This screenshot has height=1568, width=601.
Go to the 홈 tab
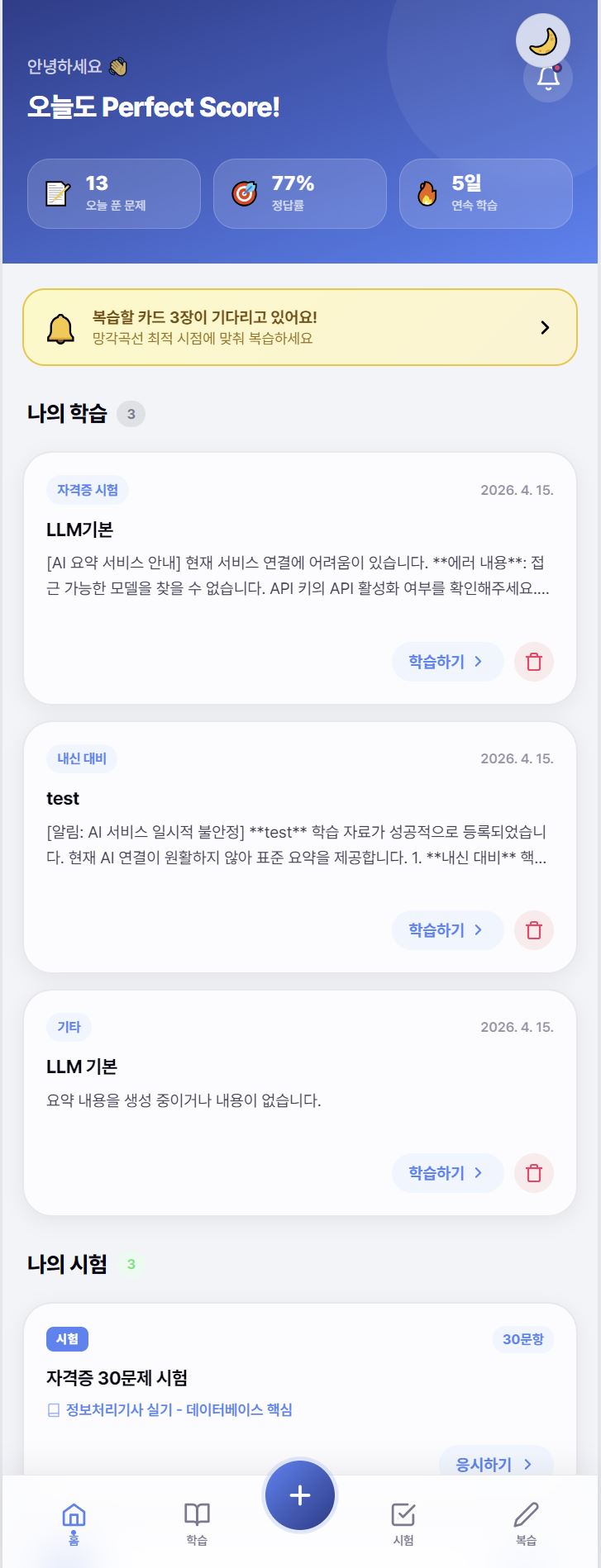tap(74, 1523)
